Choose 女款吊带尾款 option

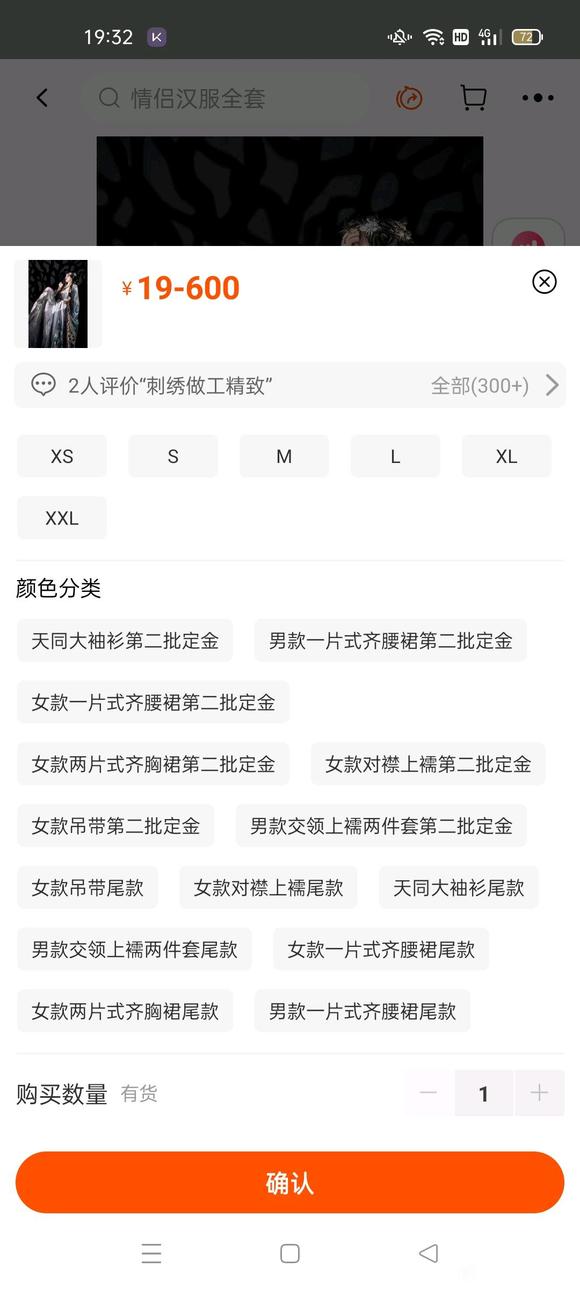[x=88, y=888]
